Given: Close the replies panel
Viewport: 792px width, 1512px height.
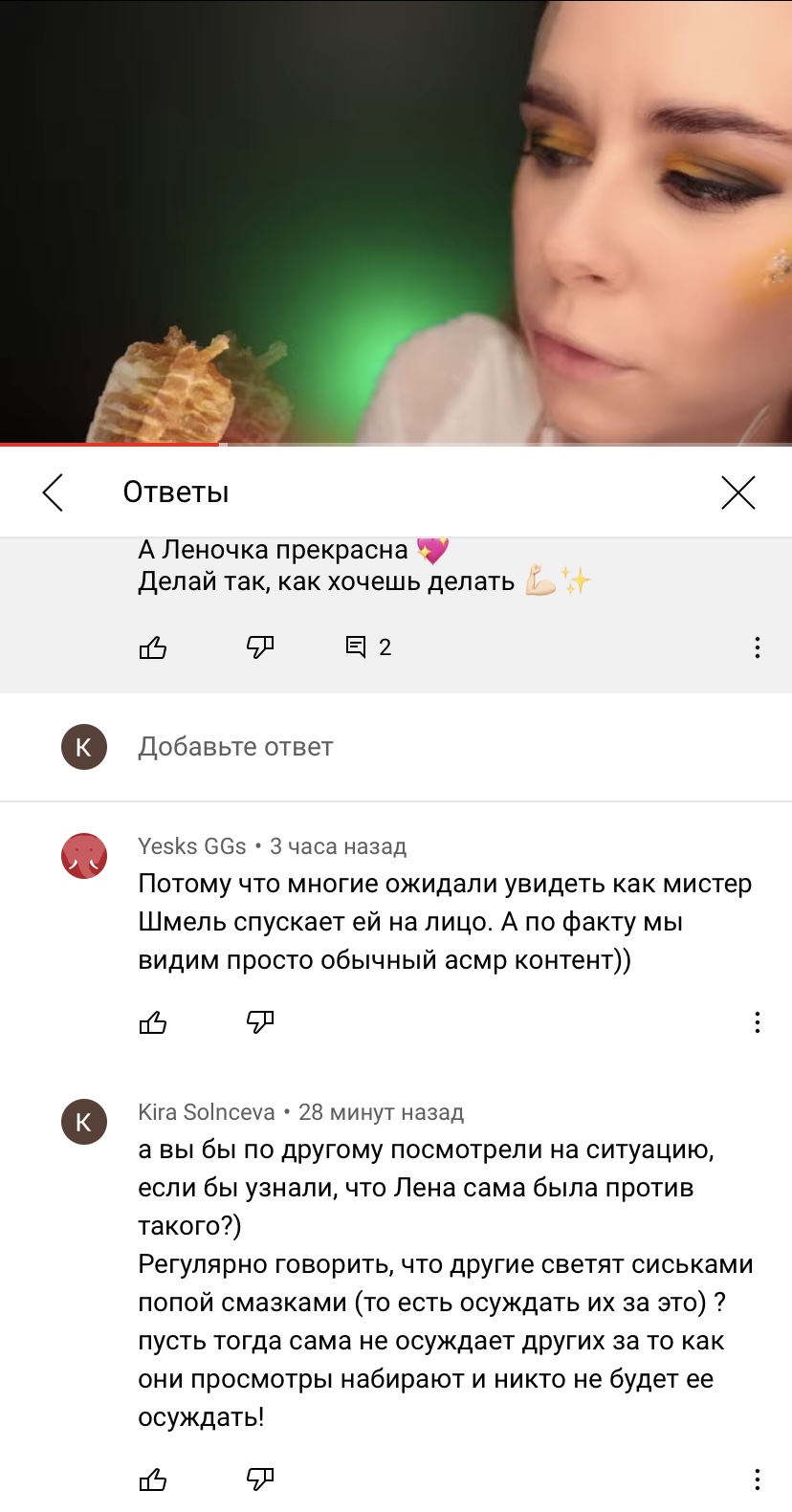Looking at the screenshot, I should click(x=737, y=493).
